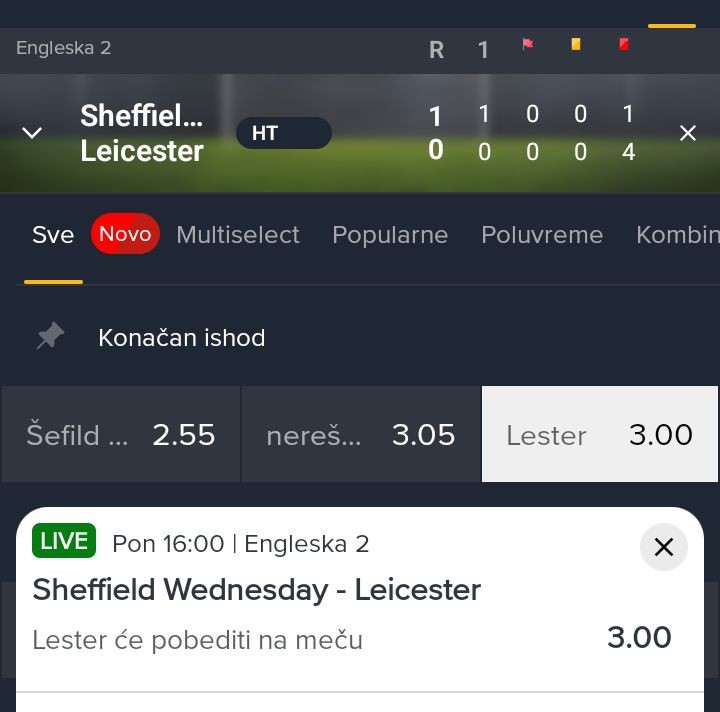Deselect the Lester 3.00 odds

pyautogui.click(x=600, y=435)
